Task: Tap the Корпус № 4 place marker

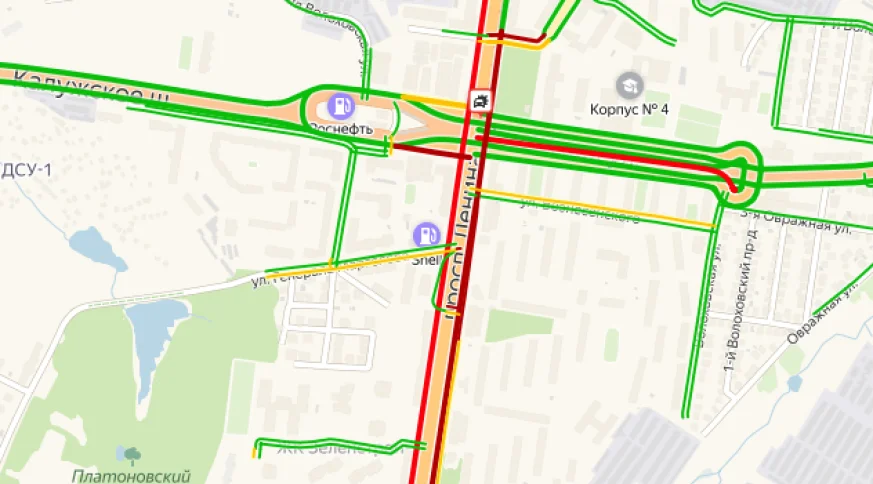Action: [x=630, y=84]
